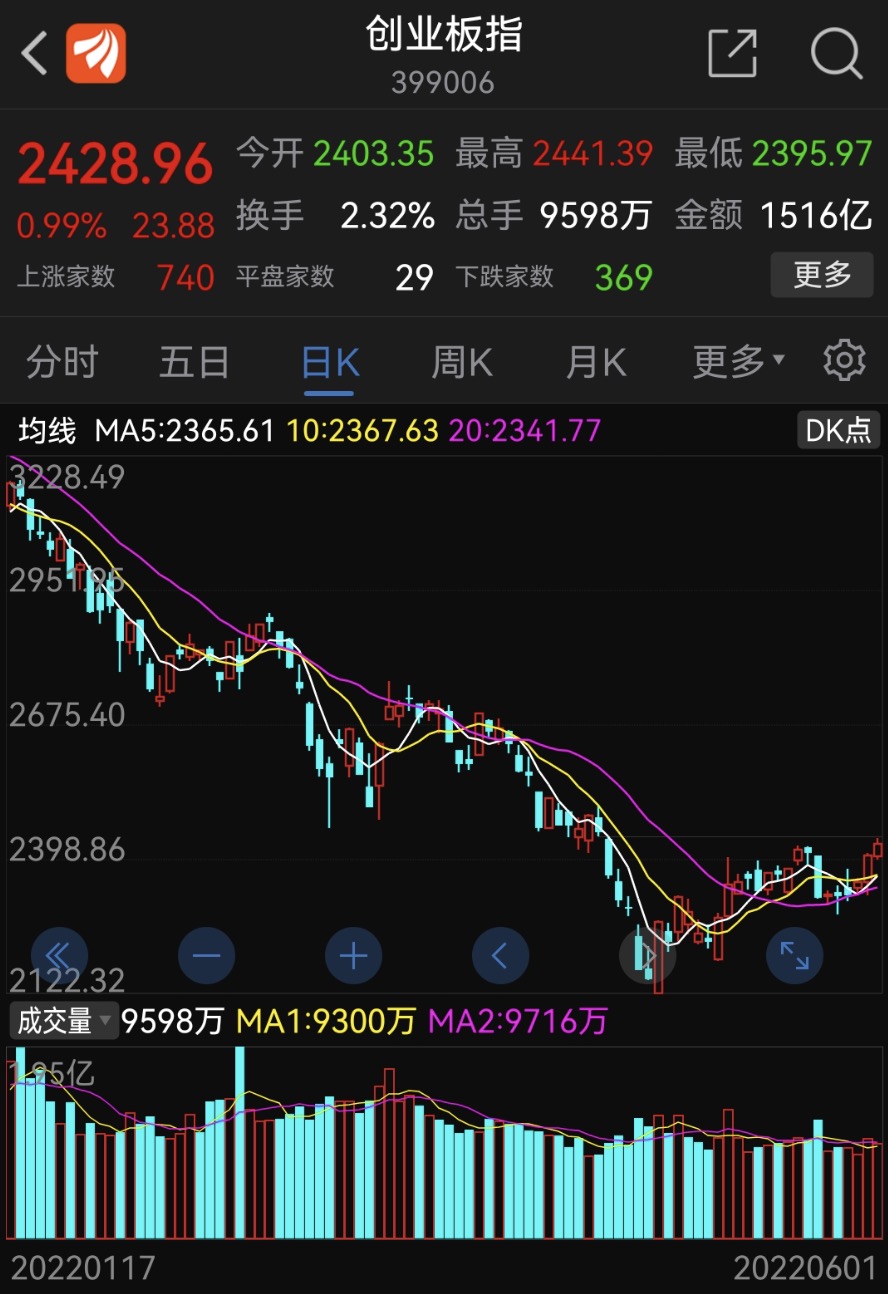888x1294 pixels.
Task: Pan chart right with the right arrow control
Action: point(647,955)
